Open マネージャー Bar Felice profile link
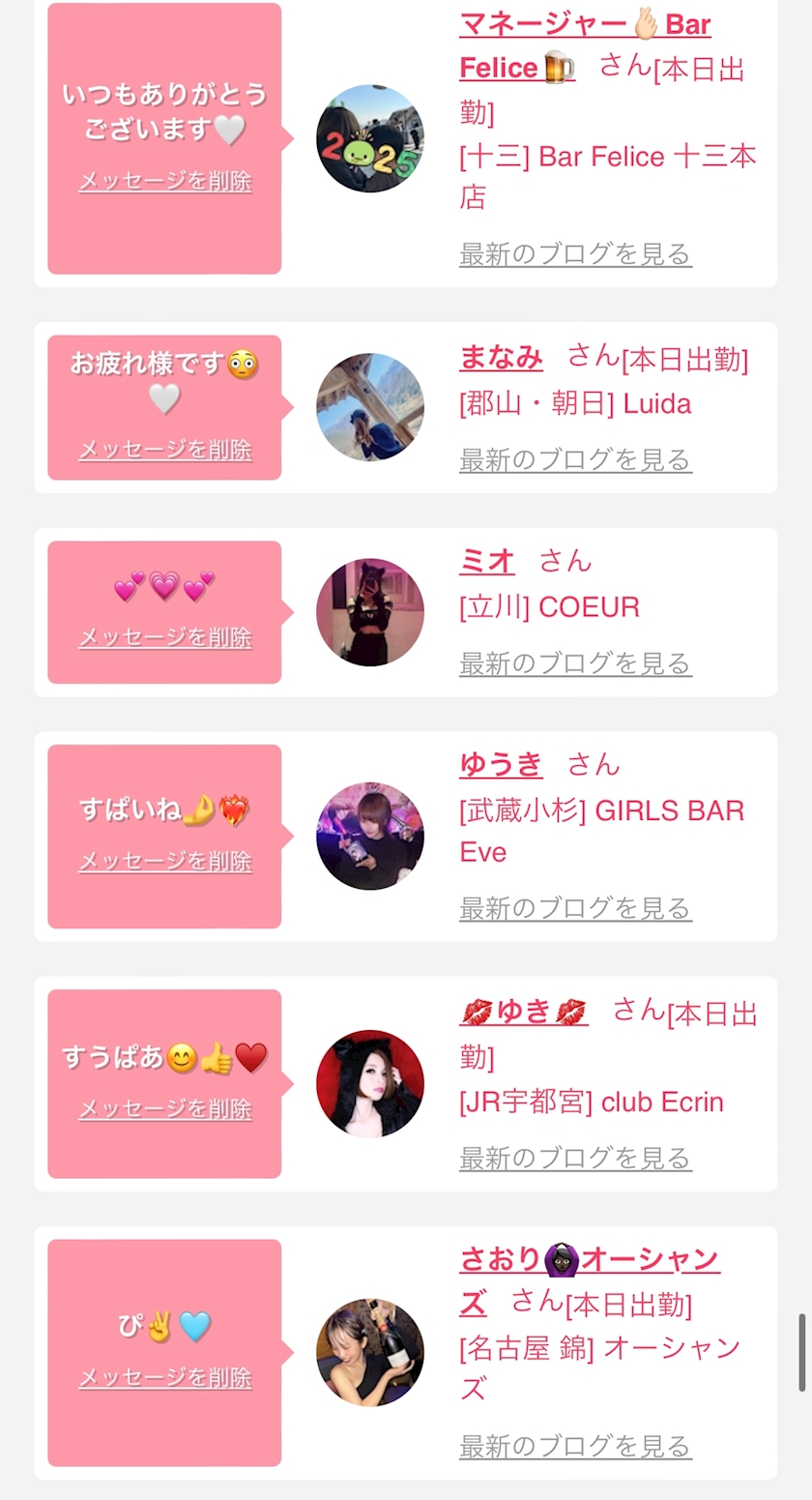The width and height of the screenshot is (812, 1500). tap(584, 25)
